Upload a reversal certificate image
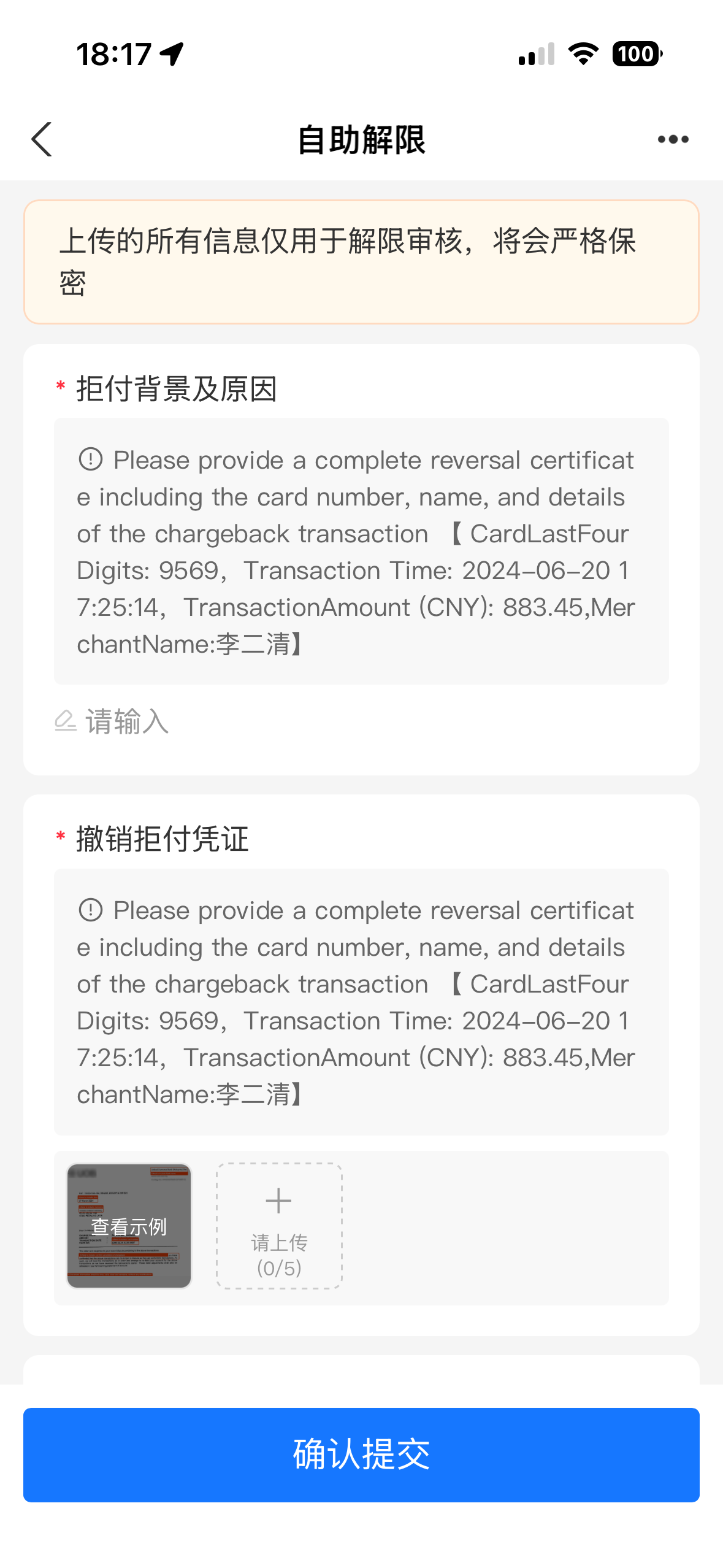The width and height of the screenshot is (723, 1568). (x=279, y=1226)
